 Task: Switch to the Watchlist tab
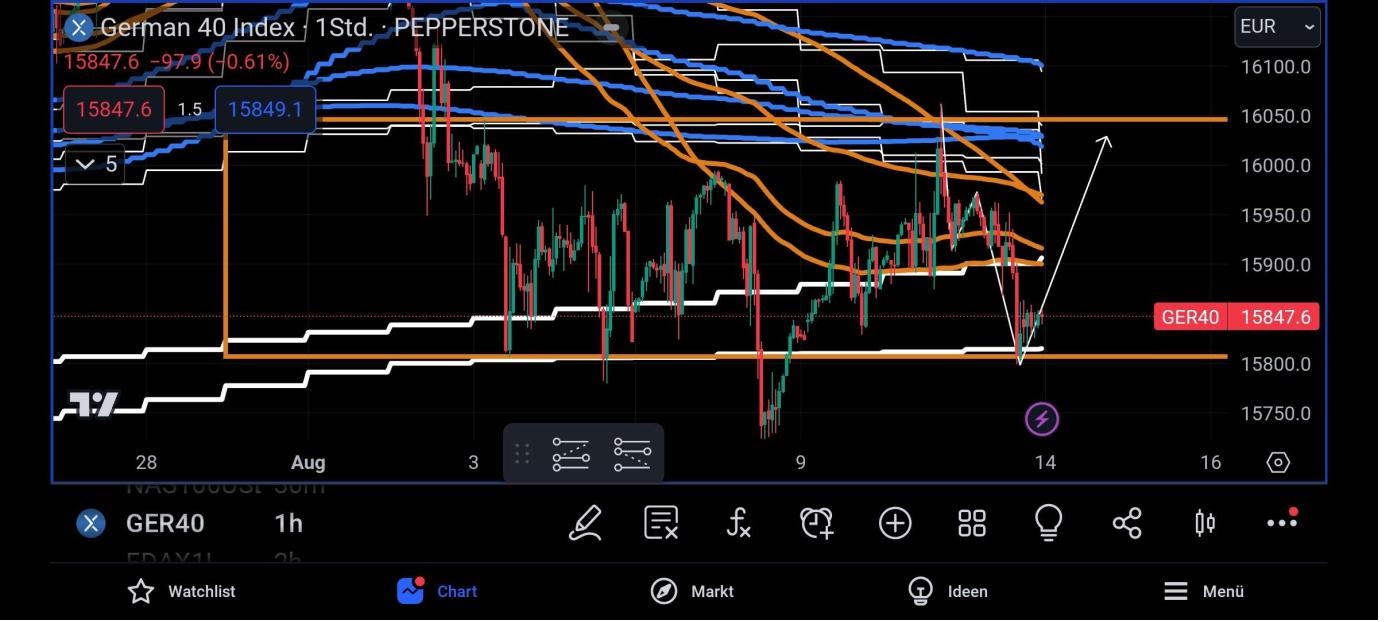coord(182,591)
